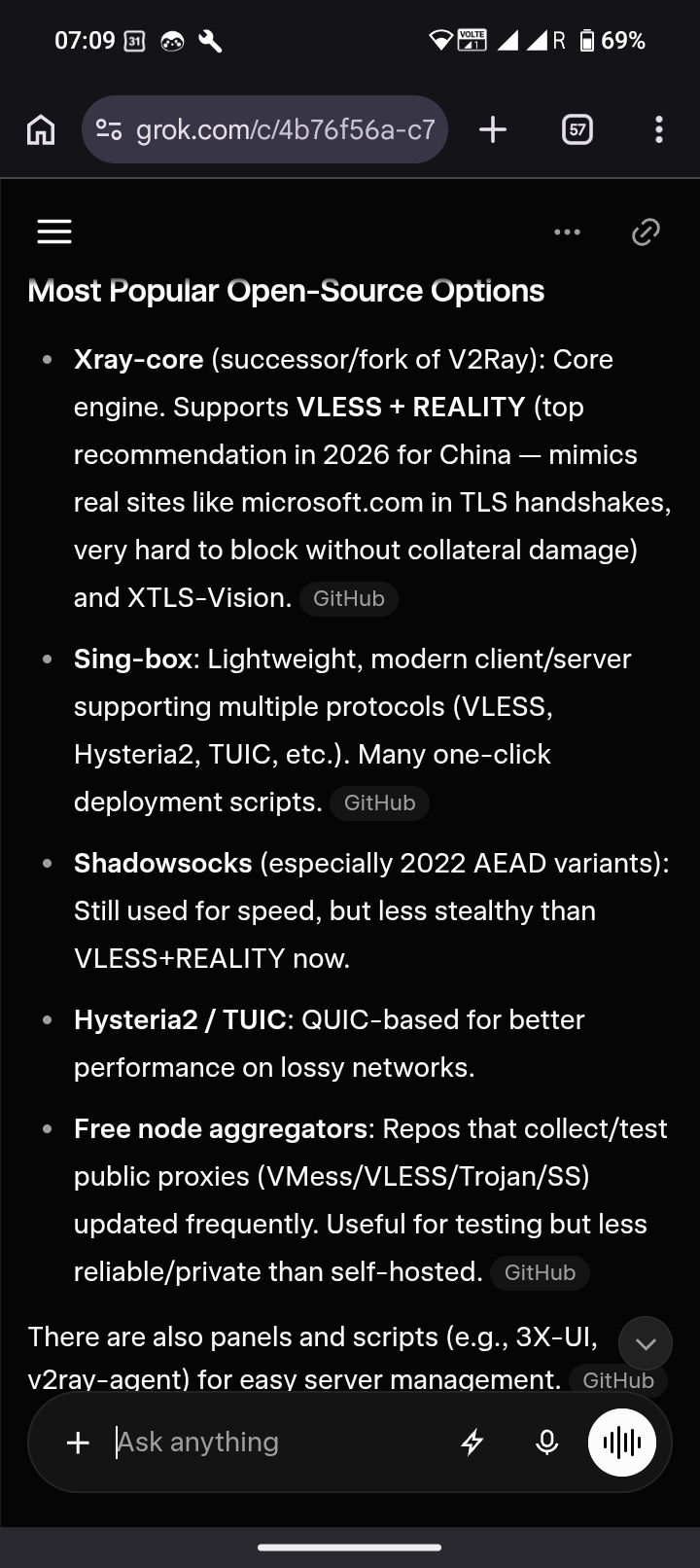The width and height of the screenshot is (700, 1568).
Task: Open the browser home page
Action: (x=41, y=129)
